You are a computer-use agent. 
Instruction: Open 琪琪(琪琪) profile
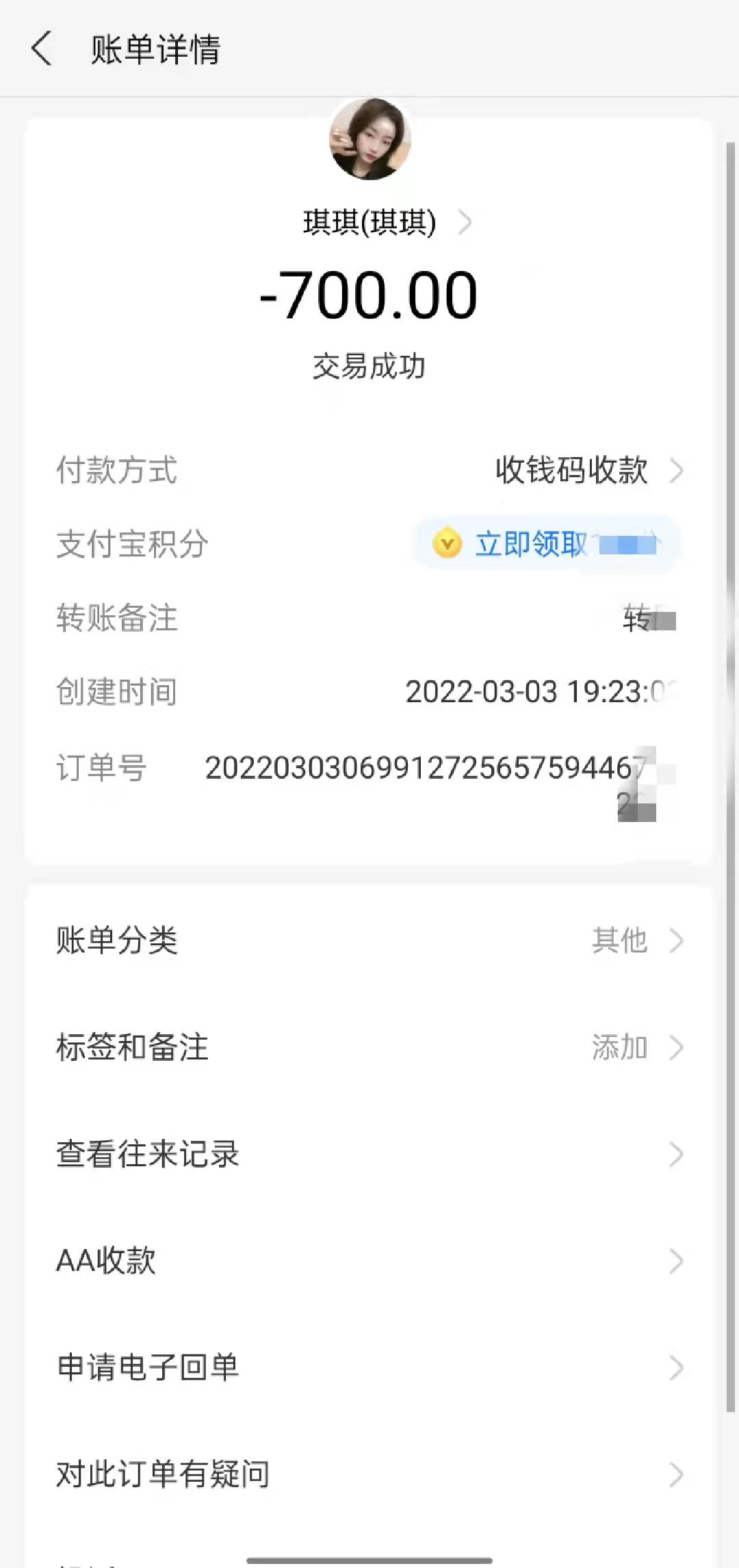(386, 222)
